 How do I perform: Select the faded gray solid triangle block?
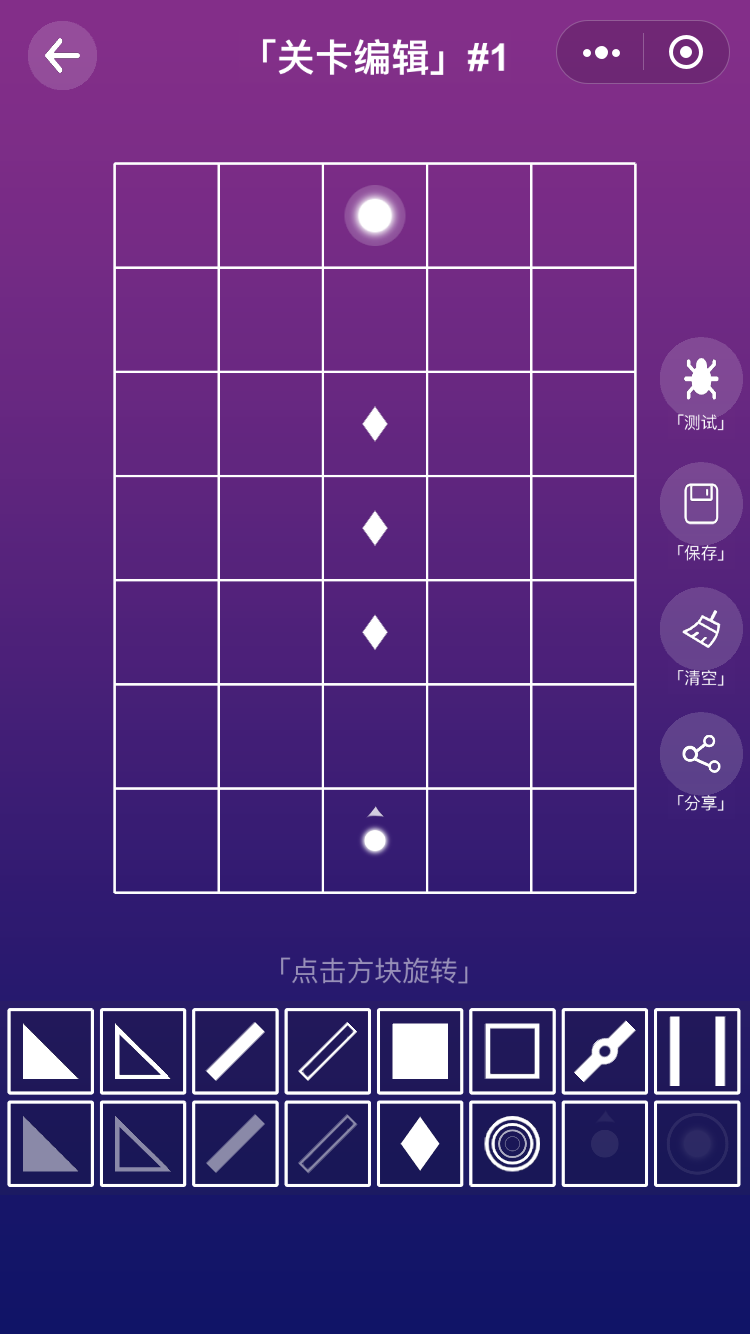tap(51, 1144)
